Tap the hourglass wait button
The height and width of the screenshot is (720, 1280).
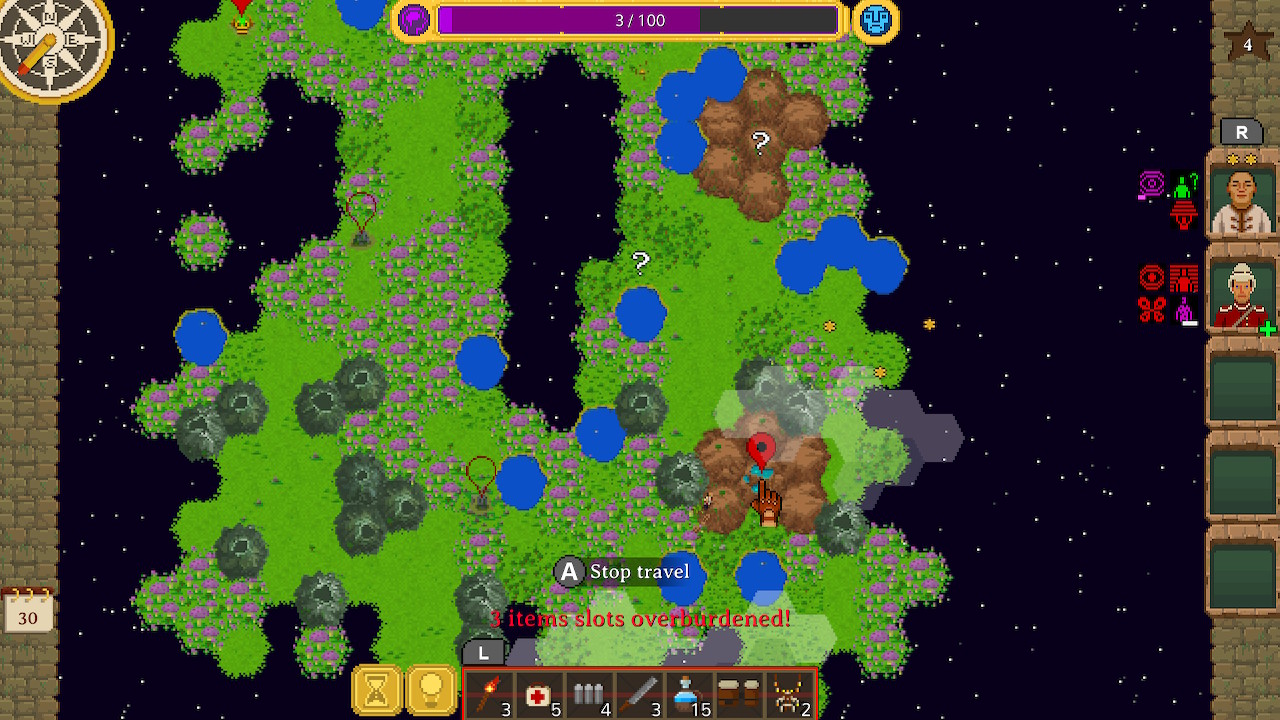(x=377, y=691)
